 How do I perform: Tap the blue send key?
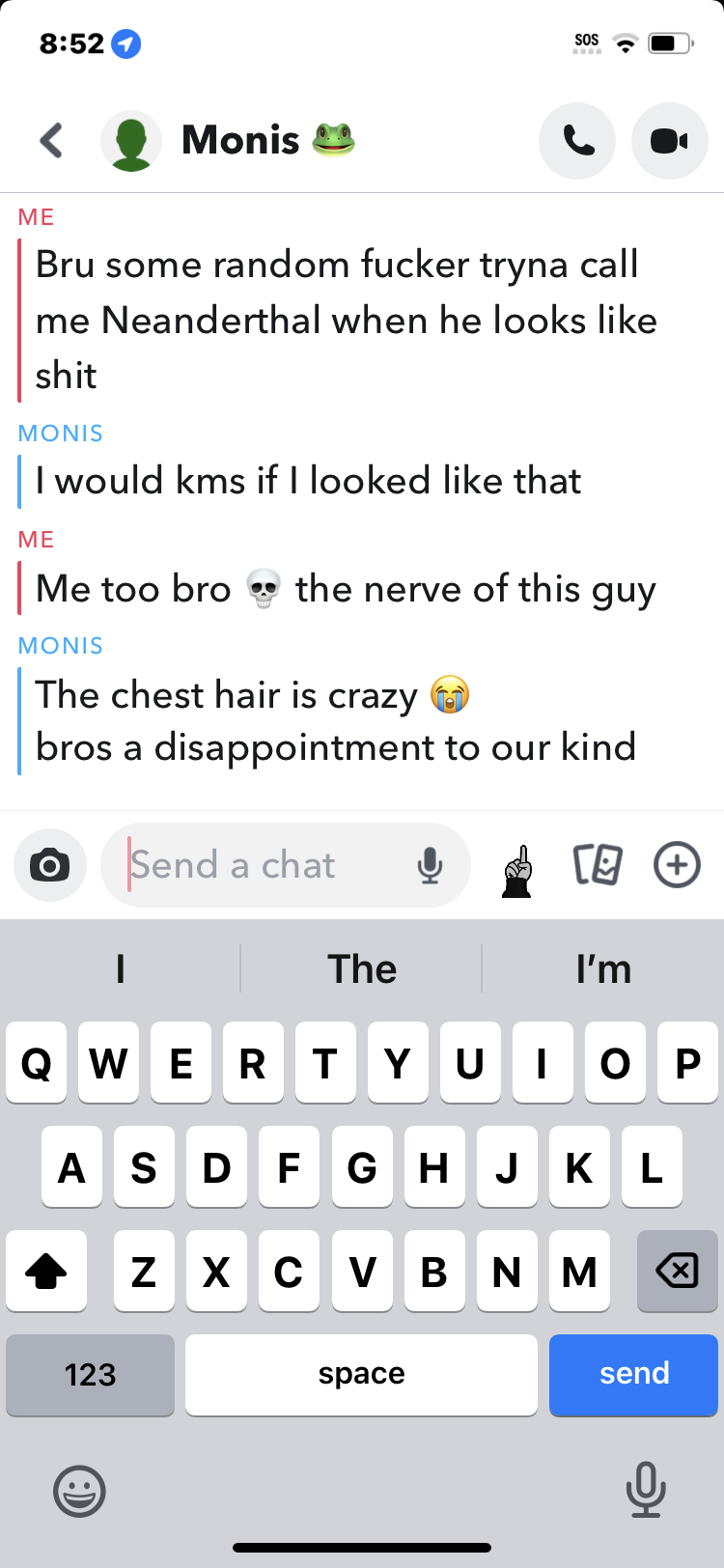[x=633, y=1374]
